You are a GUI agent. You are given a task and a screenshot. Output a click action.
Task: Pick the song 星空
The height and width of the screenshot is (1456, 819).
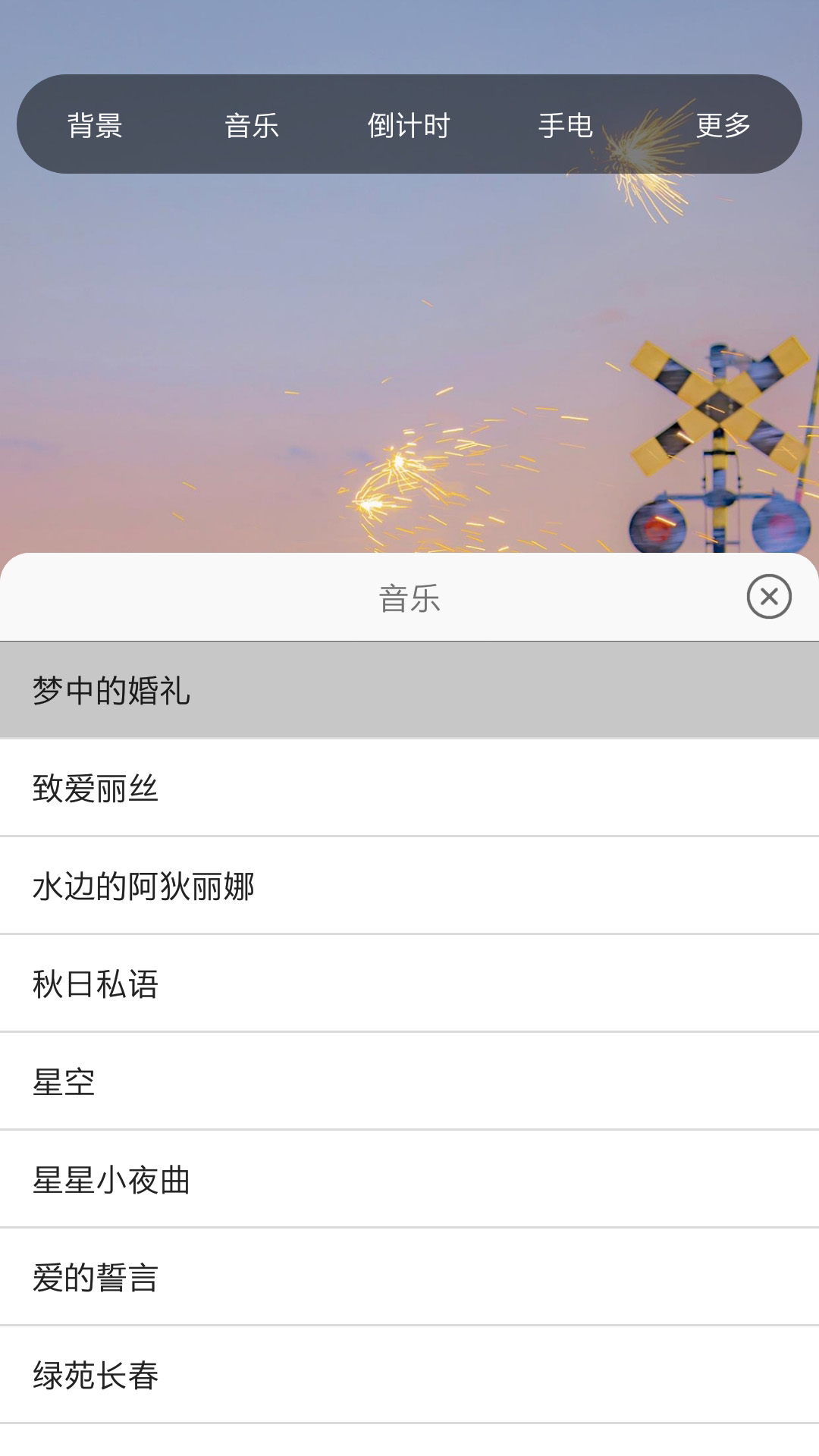(x=409, y=1081)
